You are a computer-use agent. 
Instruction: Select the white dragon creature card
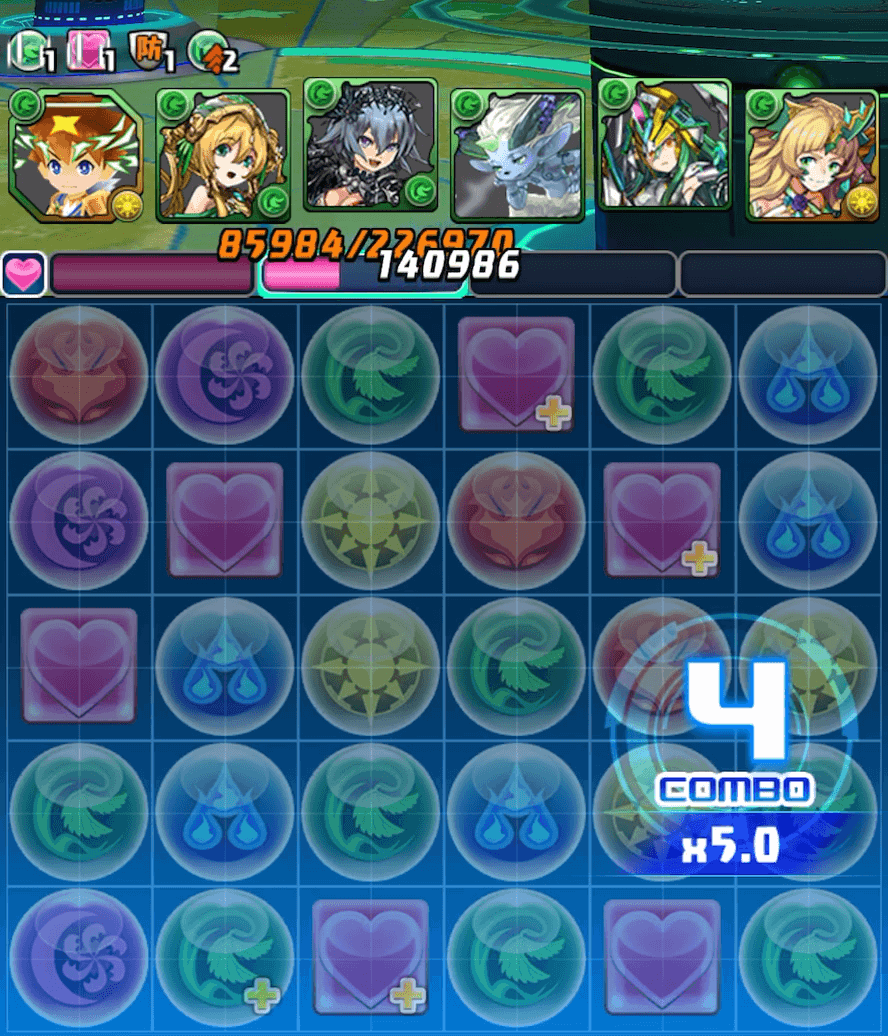pyautogui.click(x=516, y=155)
